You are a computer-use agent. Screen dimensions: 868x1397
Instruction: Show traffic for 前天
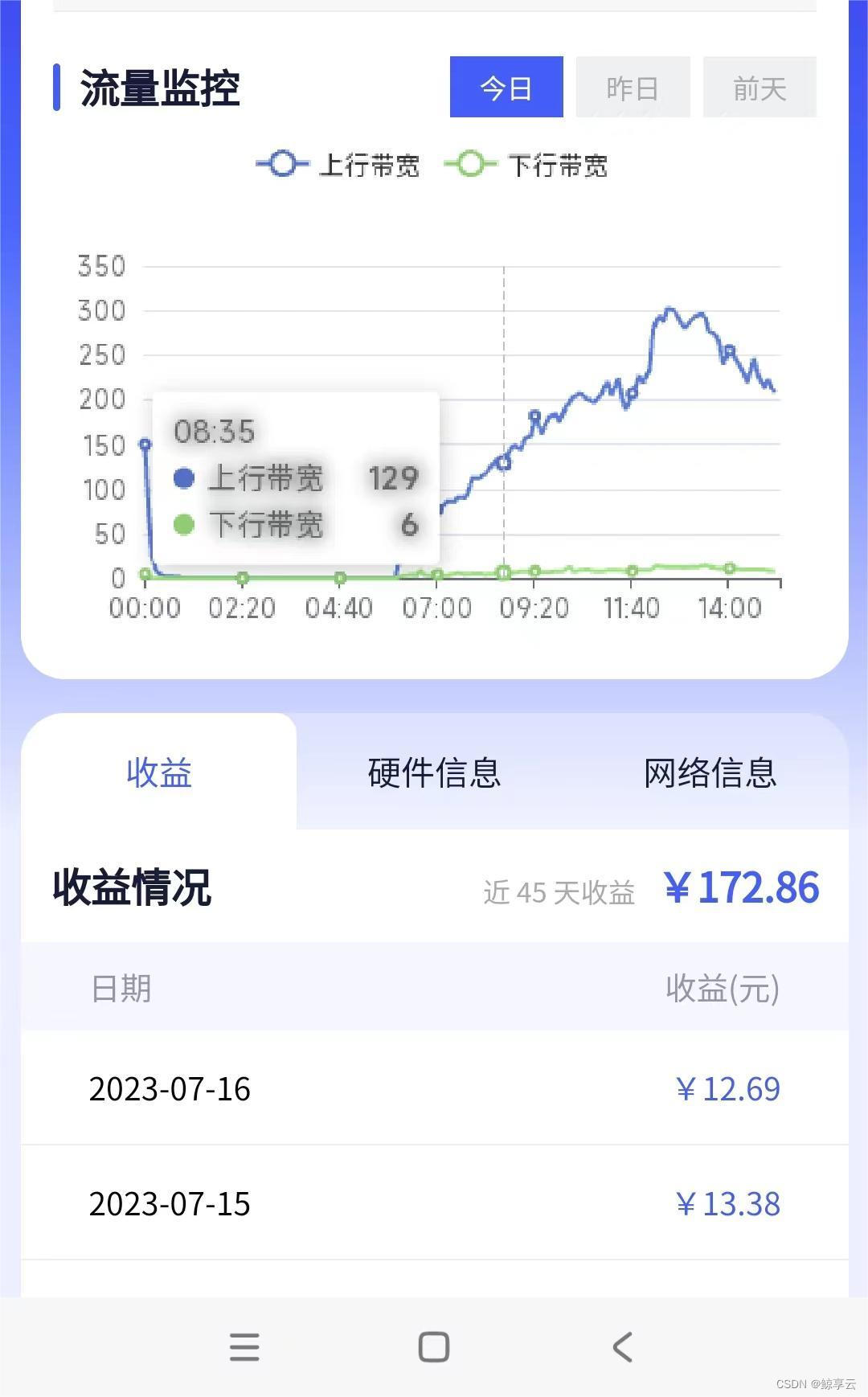(759, 87)
